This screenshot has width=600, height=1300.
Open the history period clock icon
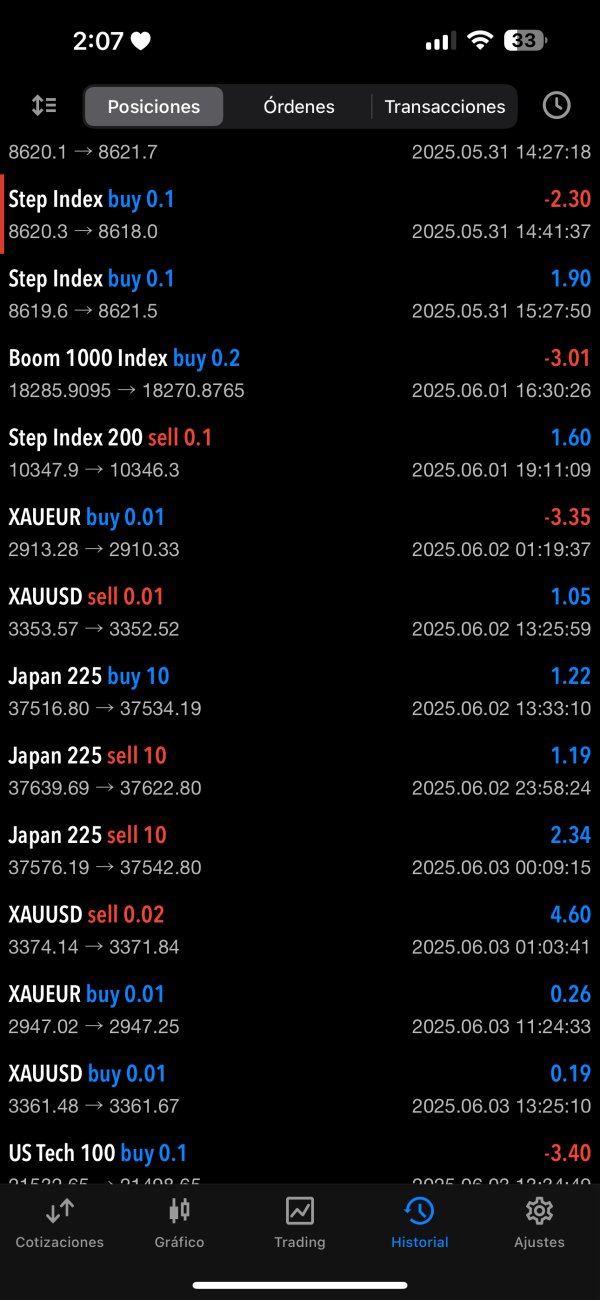pos(556,105)
